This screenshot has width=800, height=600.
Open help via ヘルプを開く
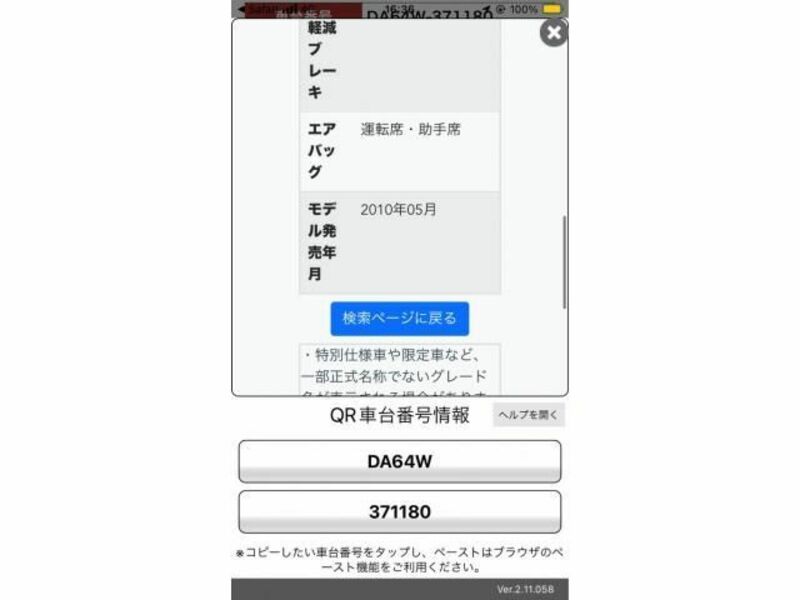528,415
